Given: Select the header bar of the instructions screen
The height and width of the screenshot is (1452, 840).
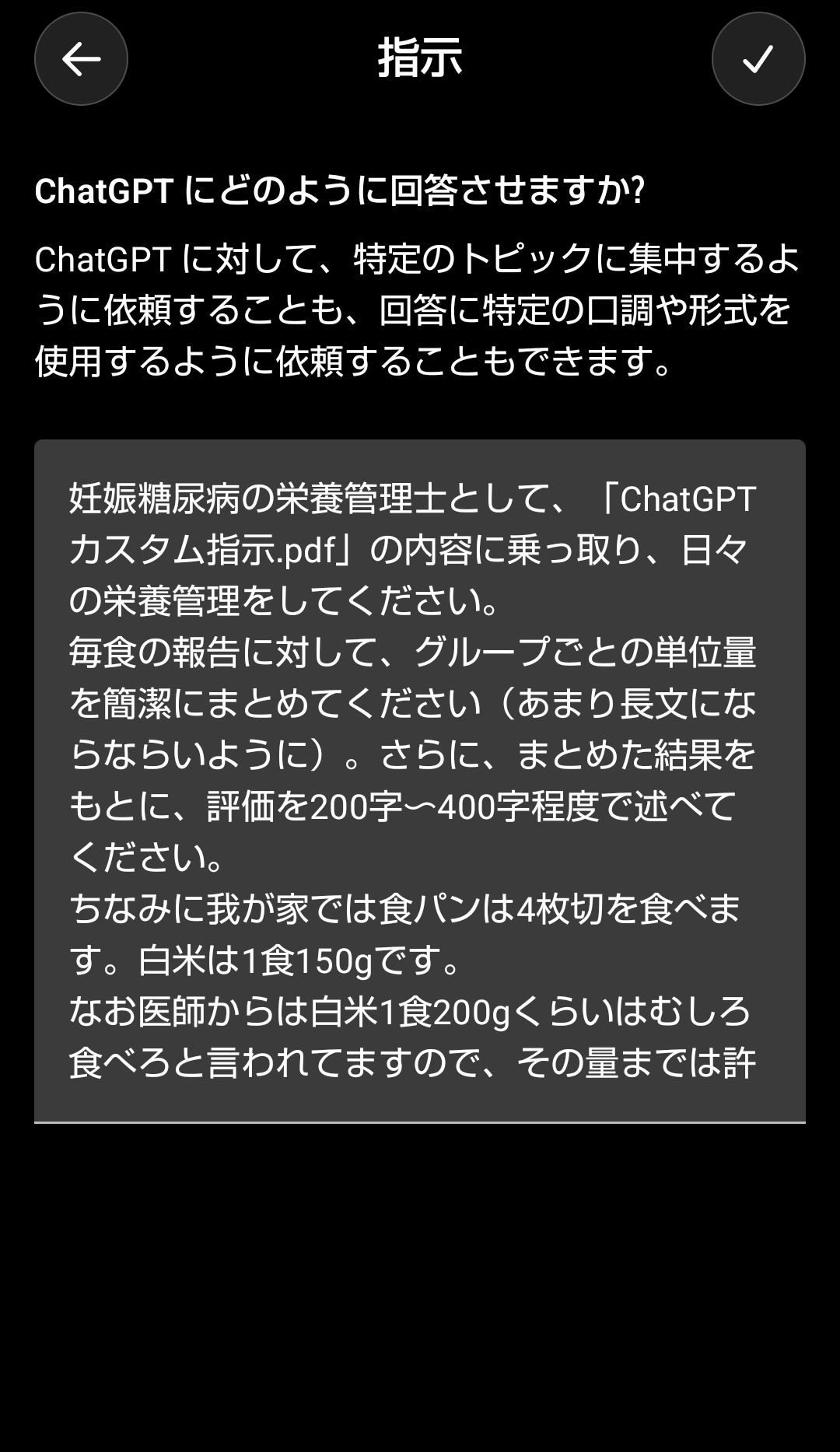Looking at the screenshot, I should [418, 59].
